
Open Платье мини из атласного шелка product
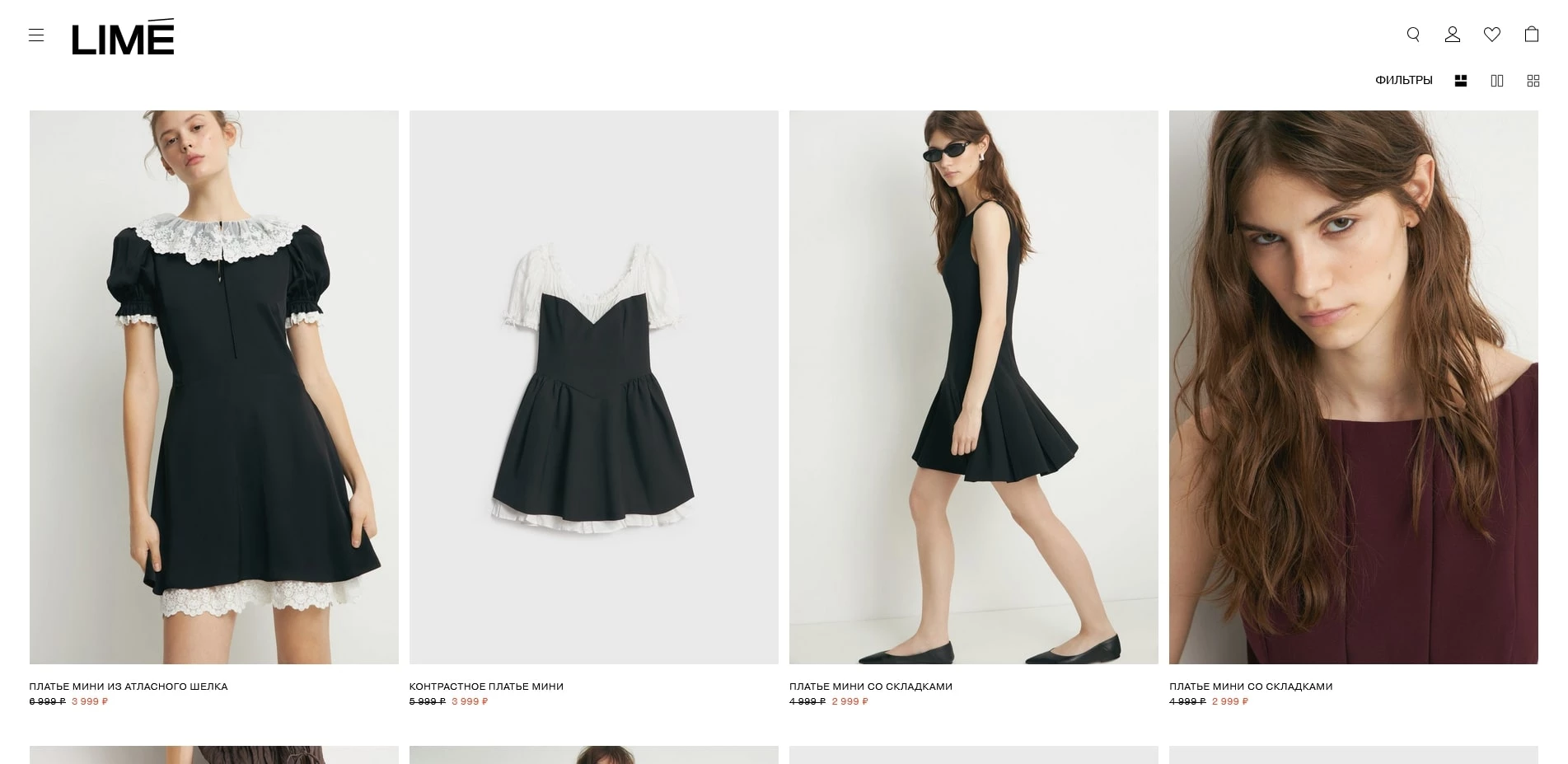tap(214, 387)
